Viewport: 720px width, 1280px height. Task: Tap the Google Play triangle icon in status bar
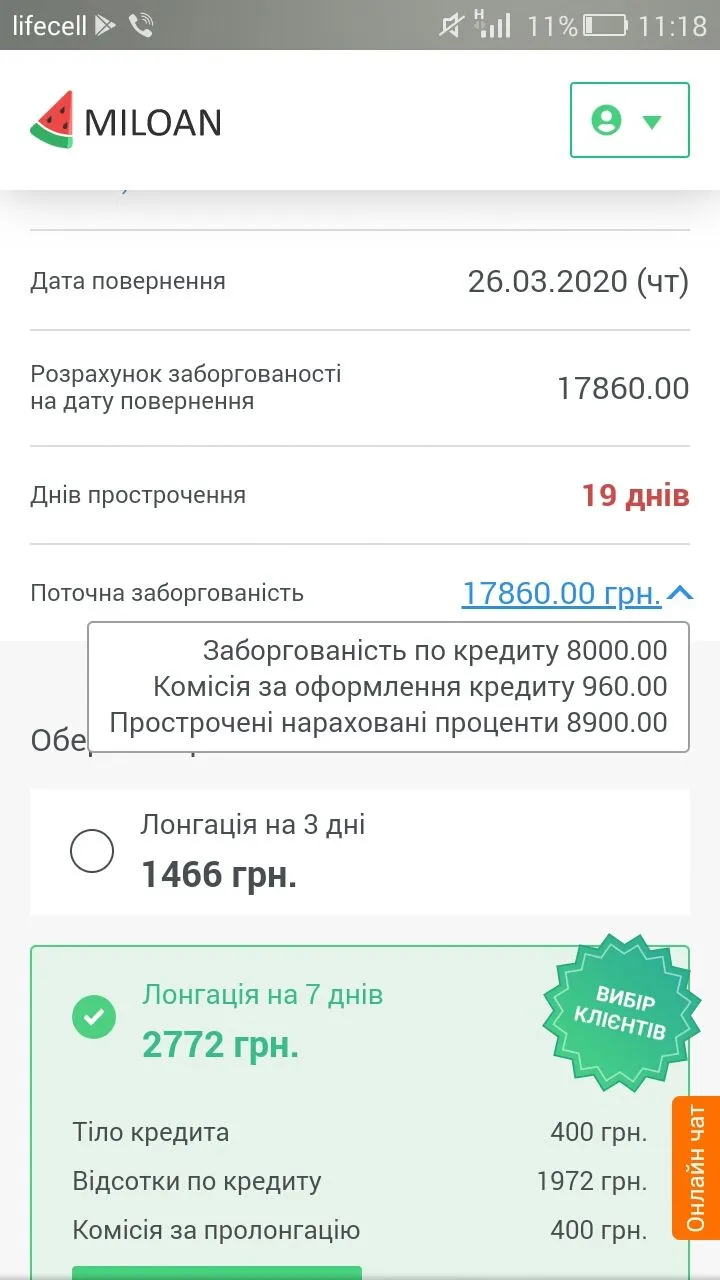(104, 26)
